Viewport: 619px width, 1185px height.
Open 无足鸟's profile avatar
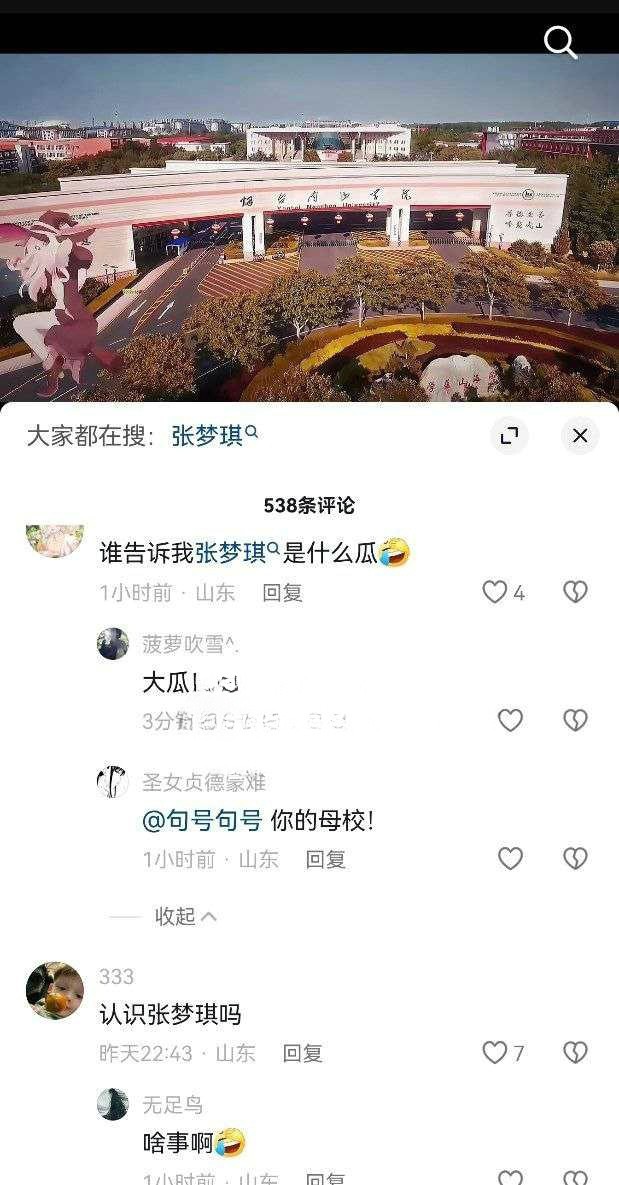point(113,1104)
